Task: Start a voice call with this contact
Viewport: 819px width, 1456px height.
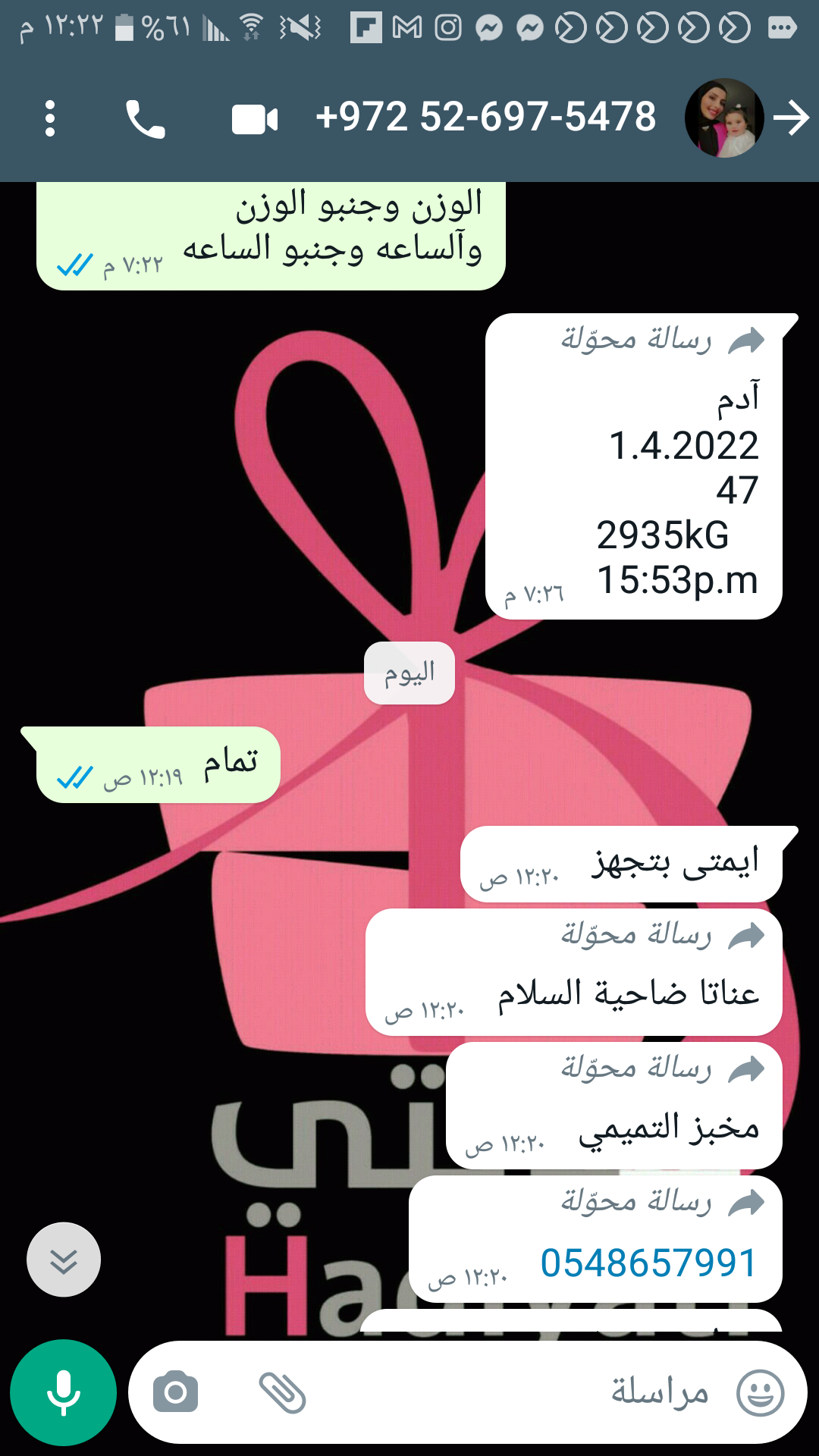Action: 145,119
